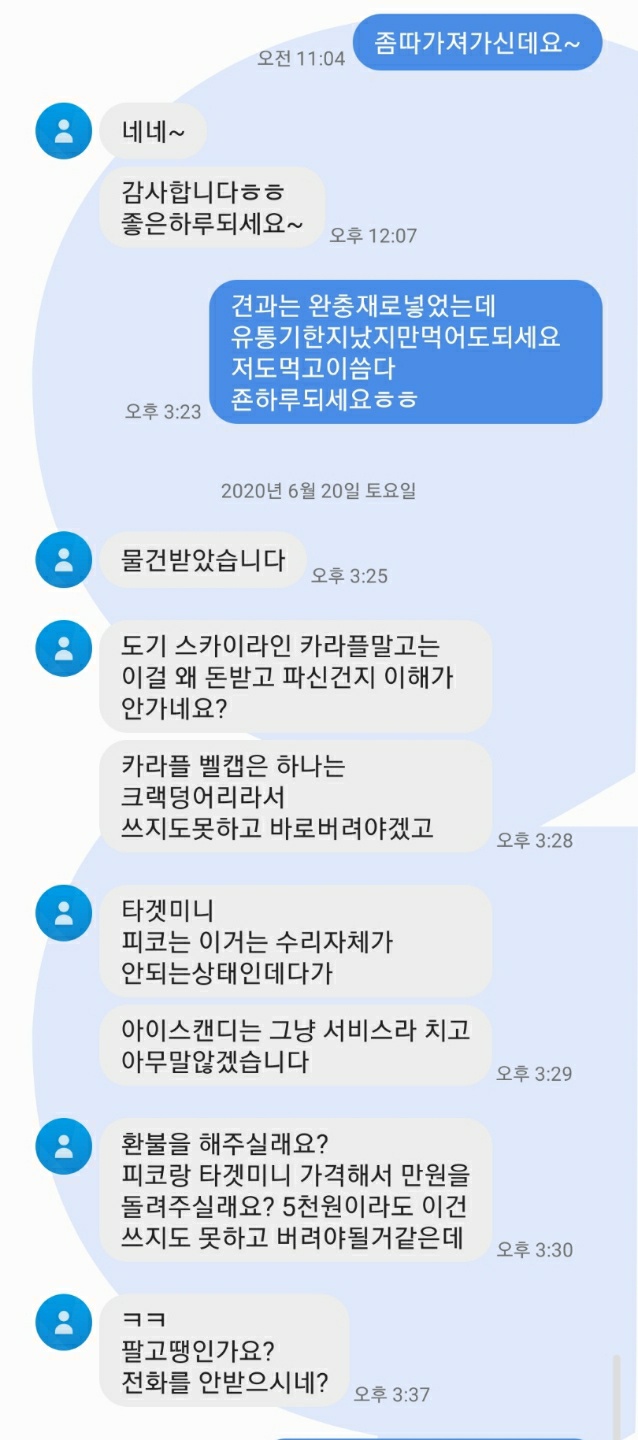Tap the avatar beside the 타겟미니 message
Viewport: 638px width, 1440px height.
coord(63,913)
